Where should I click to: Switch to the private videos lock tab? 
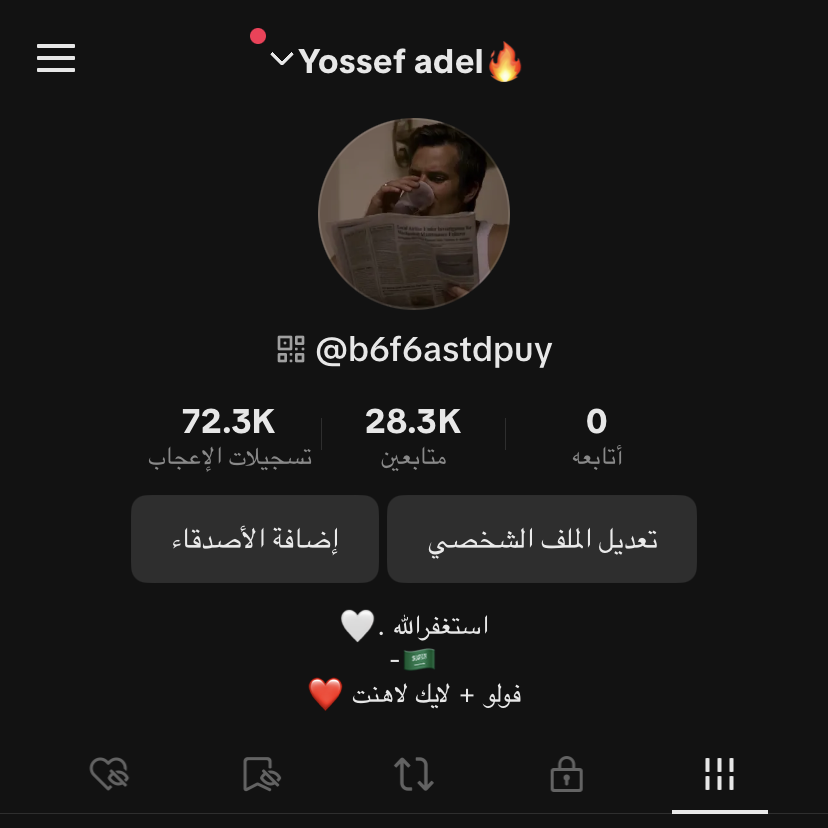tap(566, 774)
